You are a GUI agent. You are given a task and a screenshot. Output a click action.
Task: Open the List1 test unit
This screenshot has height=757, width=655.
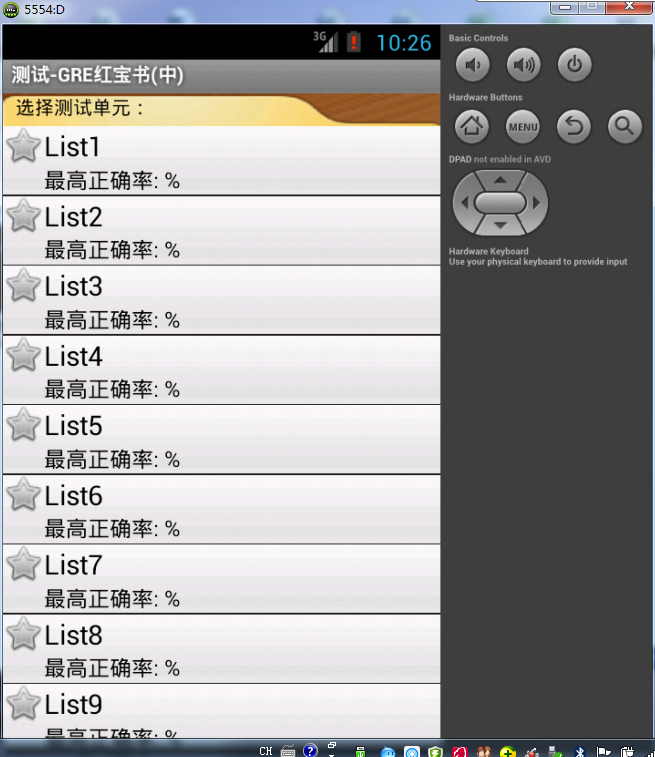tap(220, 162)
